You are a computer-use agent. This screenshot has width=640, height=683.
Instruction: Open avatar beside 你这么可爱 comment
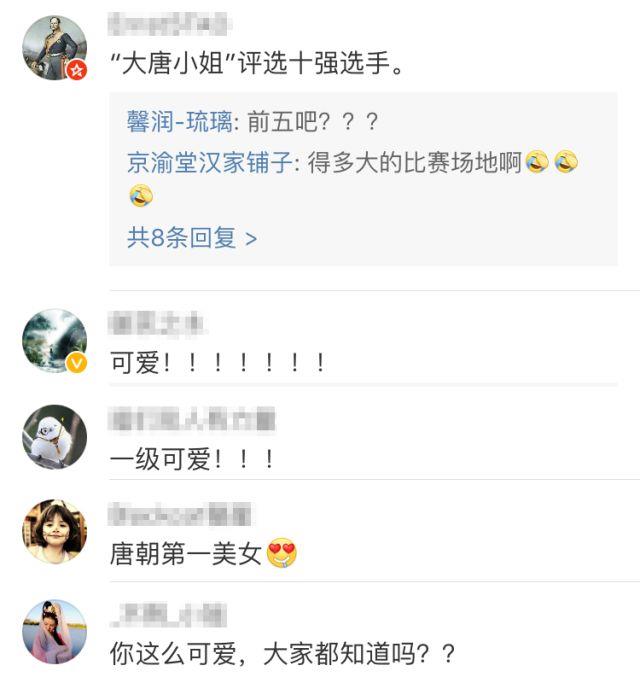[55, 632]
